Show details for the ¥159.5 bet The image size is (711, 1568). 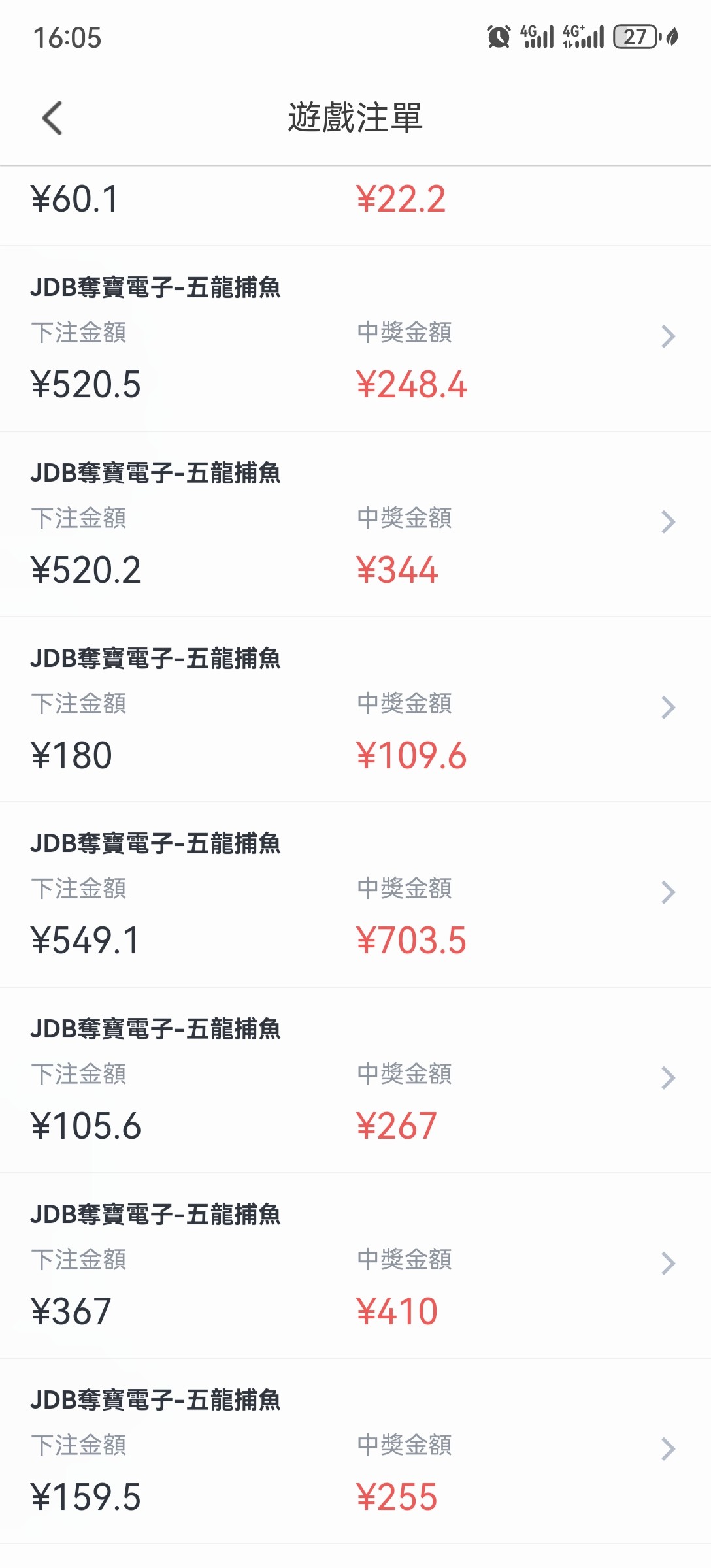(667, 1449)
